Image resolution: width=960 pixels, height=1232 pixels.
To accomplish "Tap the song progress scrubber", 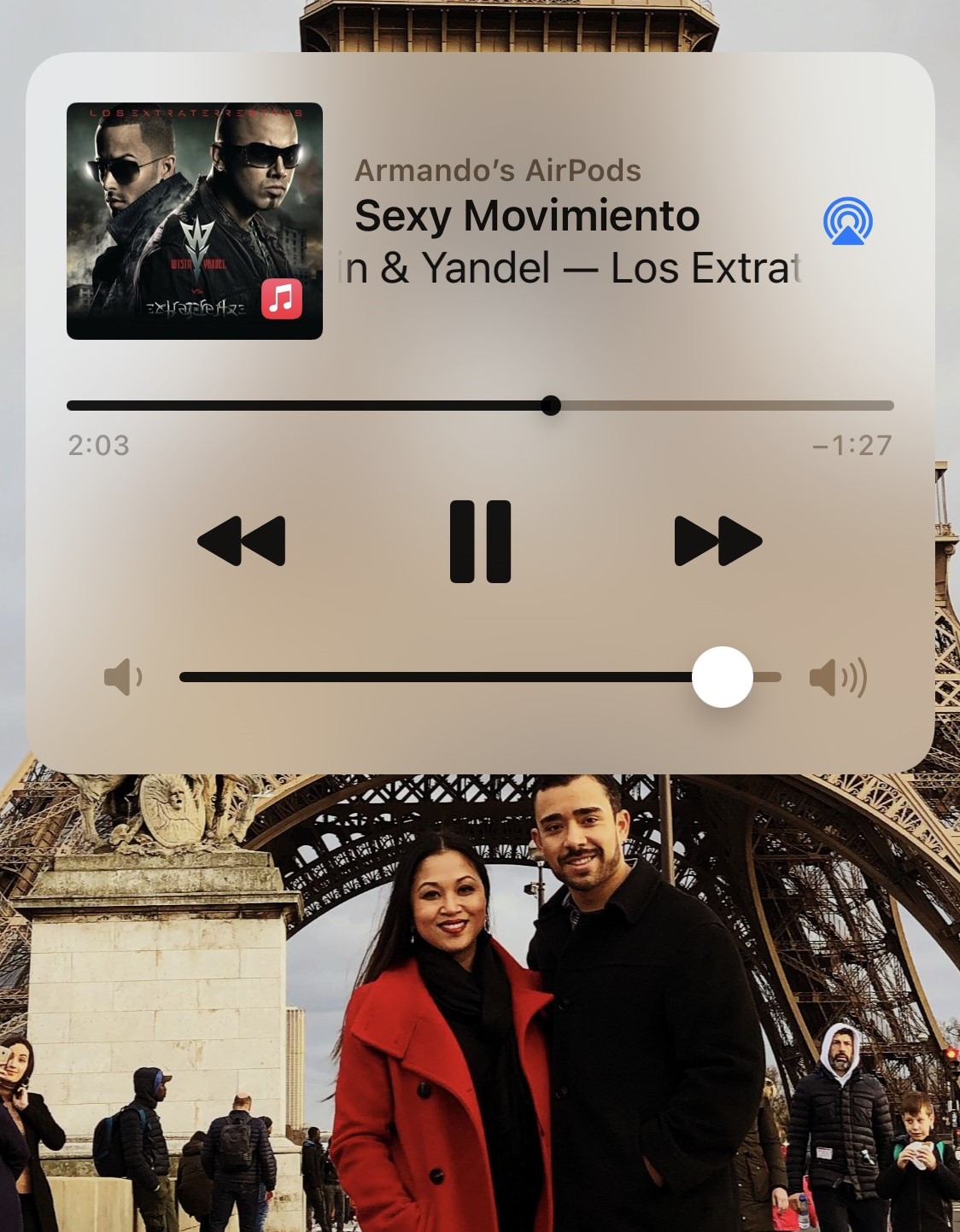I will 551,406.
